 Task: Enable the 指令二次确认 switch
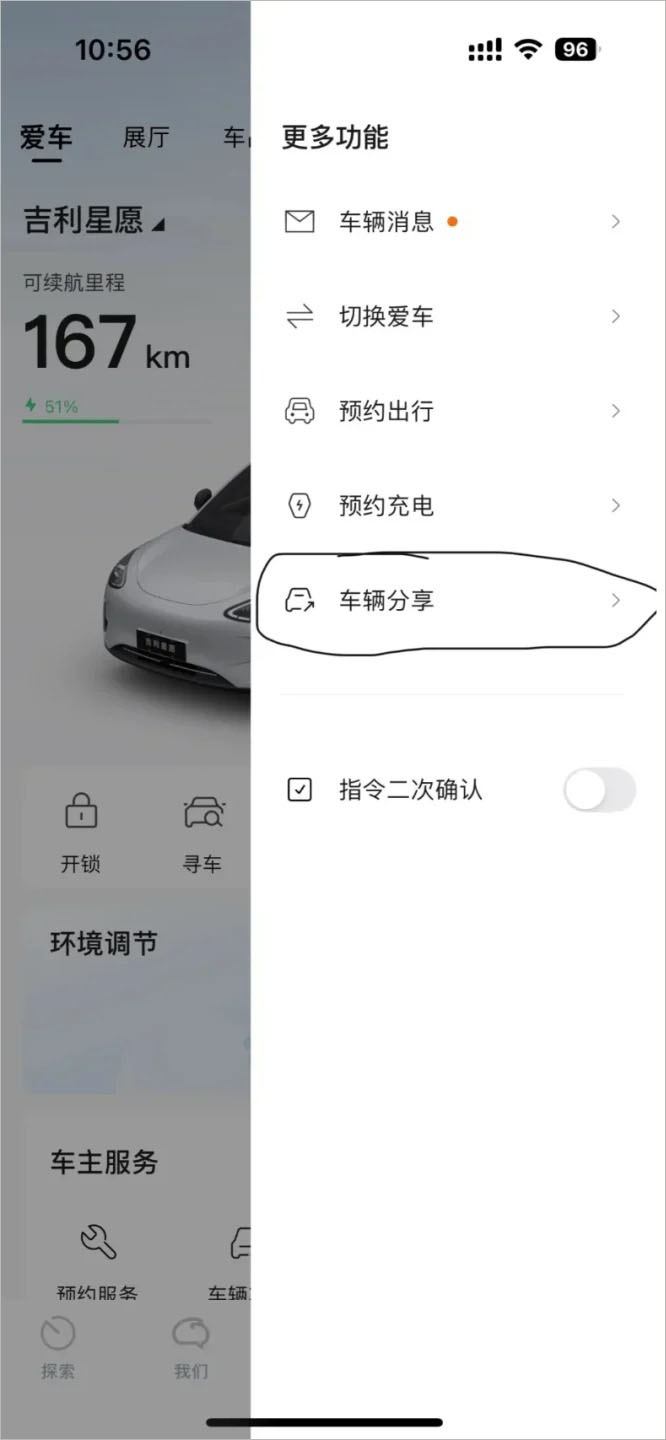(x=599, y=791)
